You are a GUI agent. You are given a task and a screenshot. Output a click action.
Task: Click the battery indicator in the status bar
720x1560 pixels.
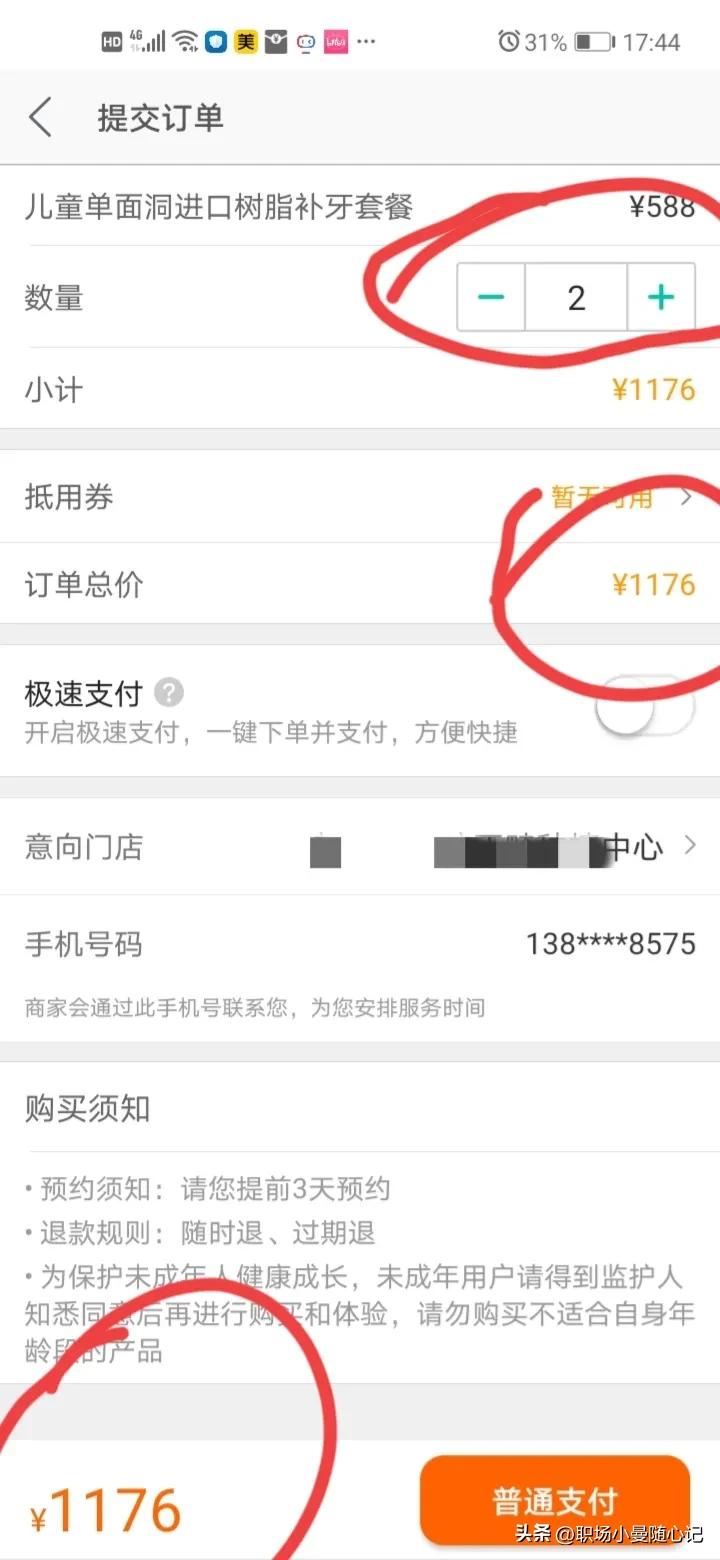(596, 41)
